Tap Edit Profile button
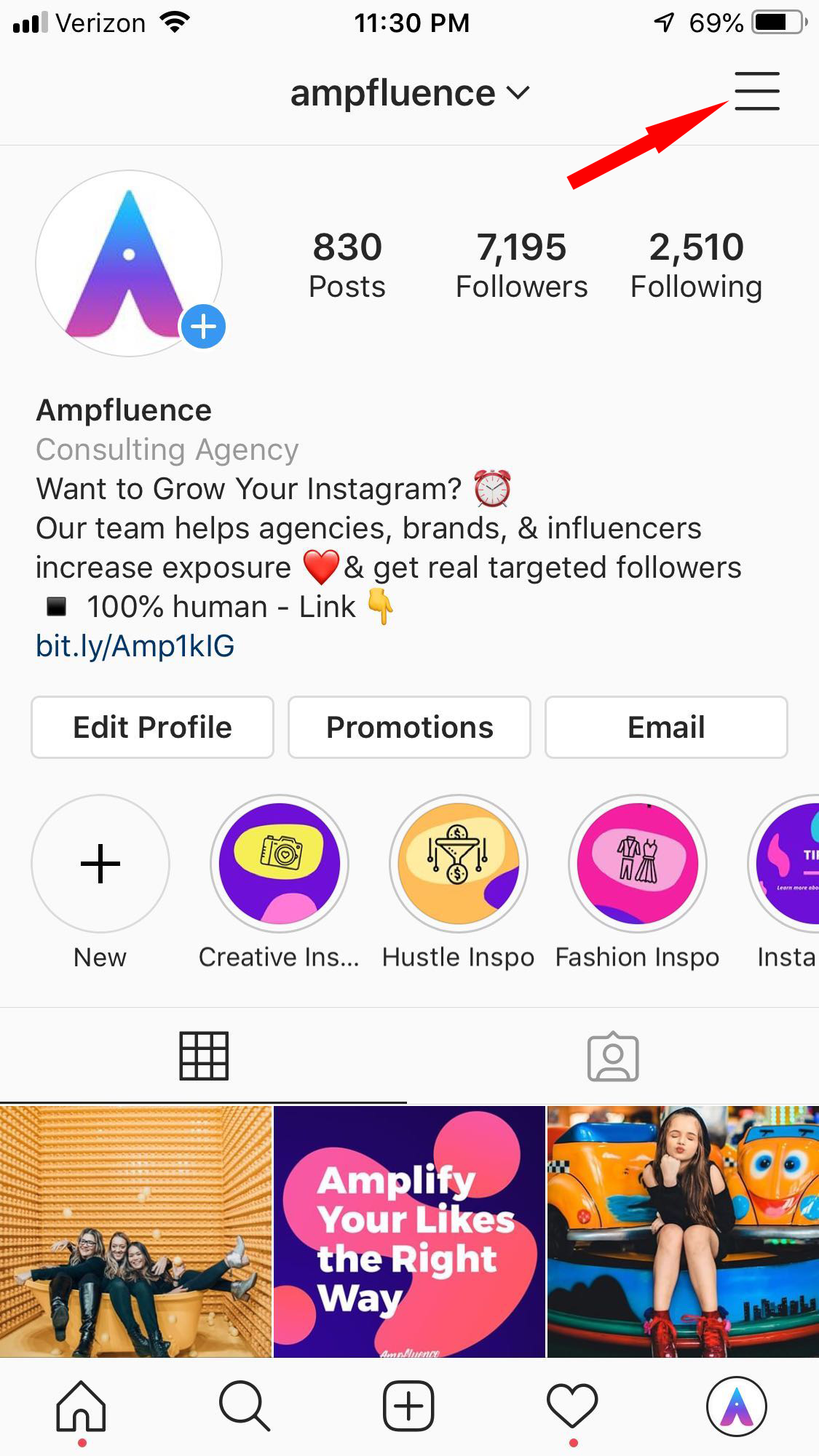The image size is (819, 1456). (x=152, y=727)
